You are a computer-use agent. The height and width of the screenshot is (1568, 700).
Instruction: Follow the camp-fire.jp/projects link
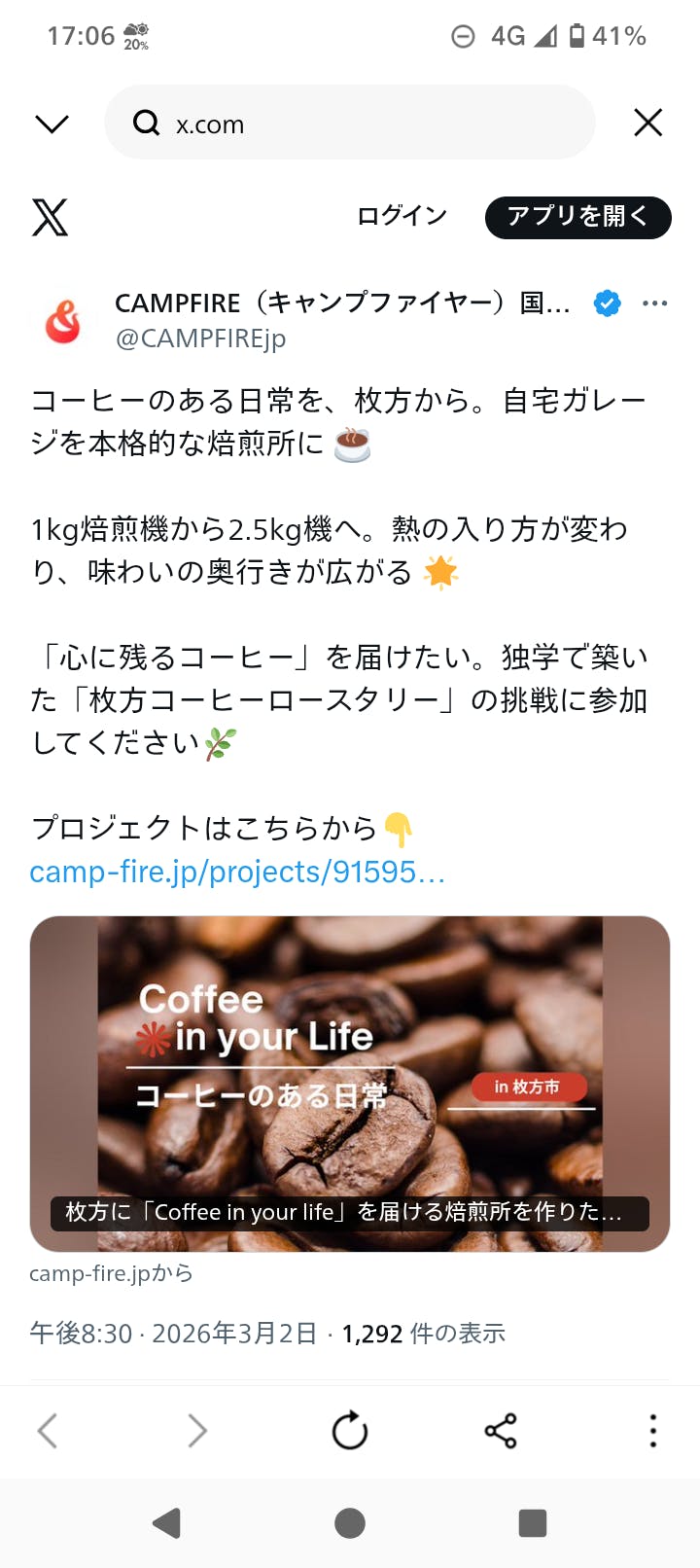(x=237, y=872)
